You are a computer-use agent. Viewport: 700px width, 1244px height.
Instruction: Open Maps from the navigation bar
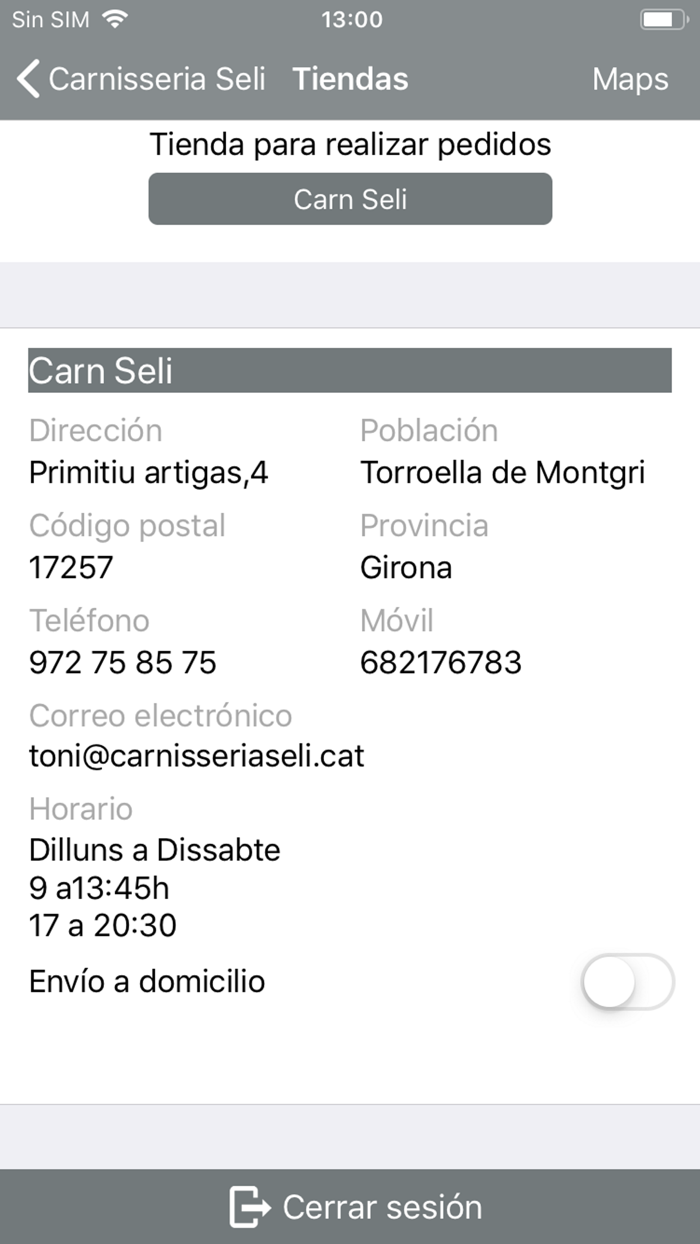click(630, 79)
